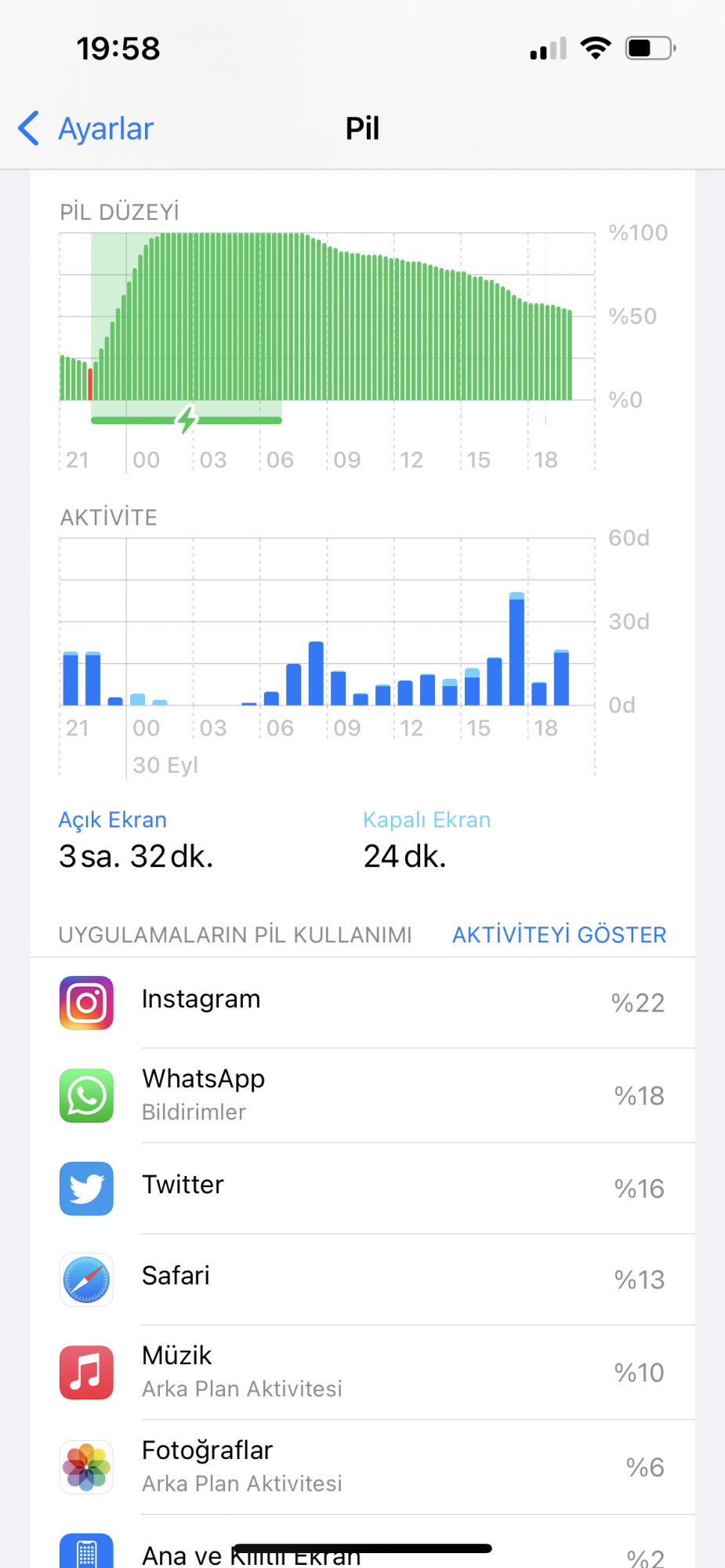Open Instagram battery usage row

(x=362, y=1003)
